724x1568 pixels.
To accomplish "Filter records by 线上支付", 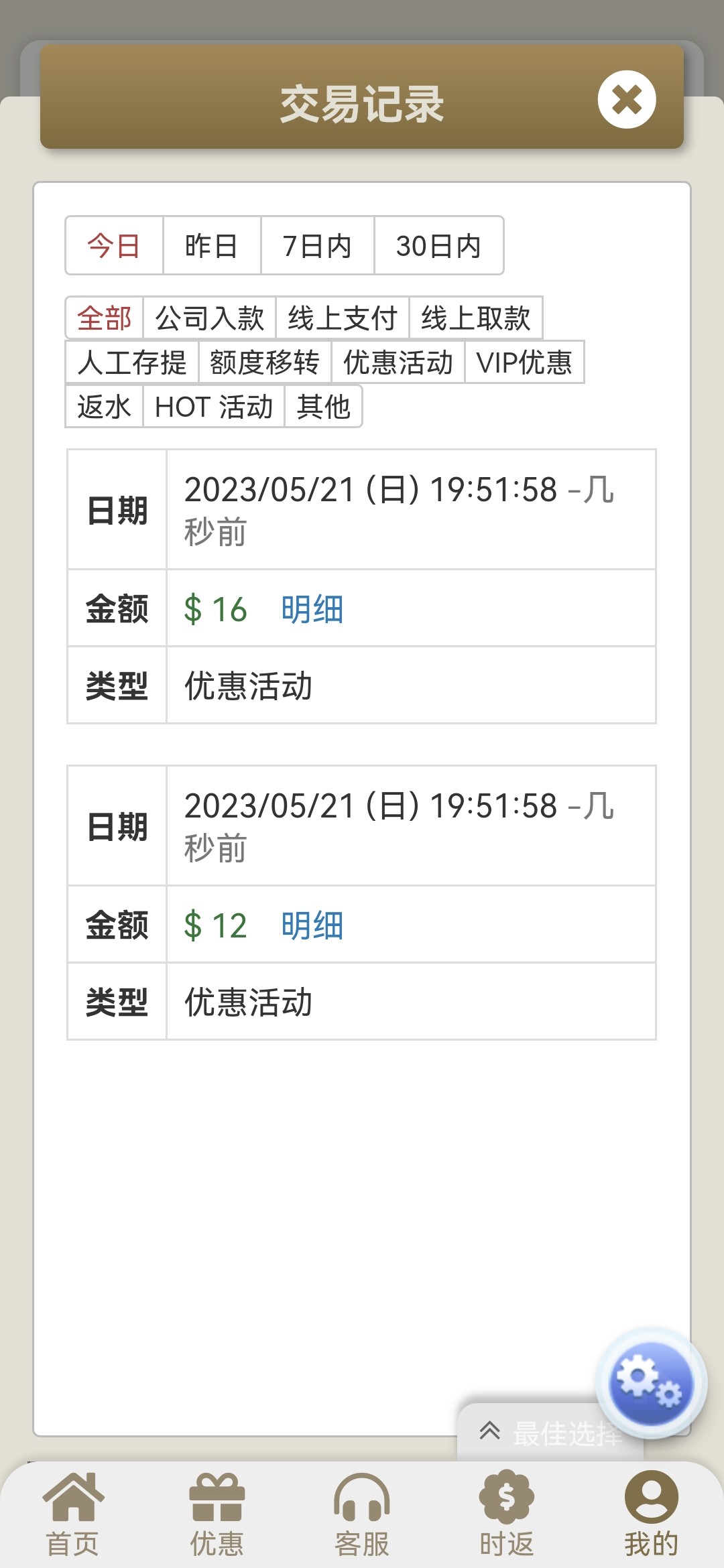I will coord(342,318).
